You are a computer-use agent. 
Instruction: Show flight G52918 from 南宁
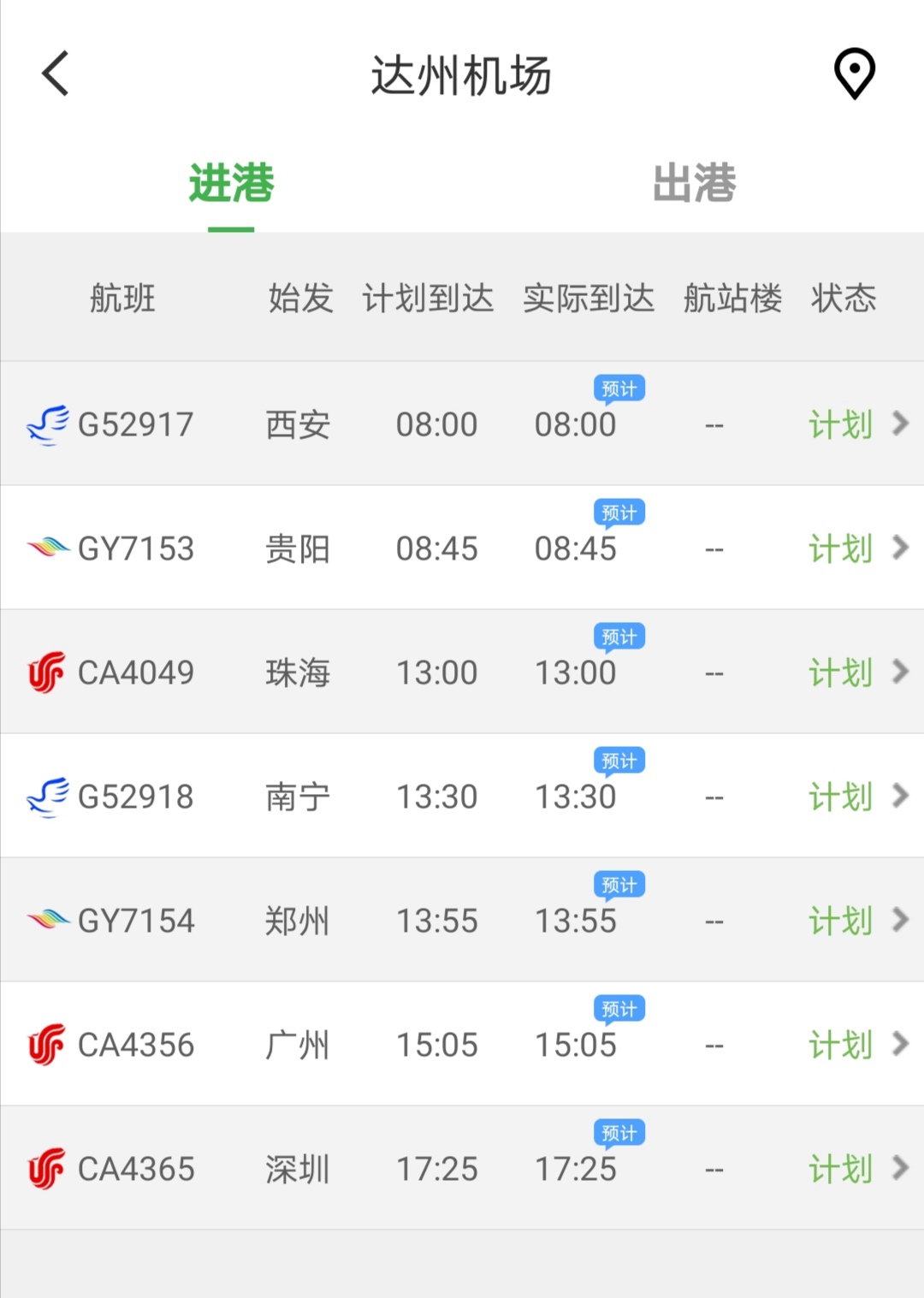[x=462, y=797]
